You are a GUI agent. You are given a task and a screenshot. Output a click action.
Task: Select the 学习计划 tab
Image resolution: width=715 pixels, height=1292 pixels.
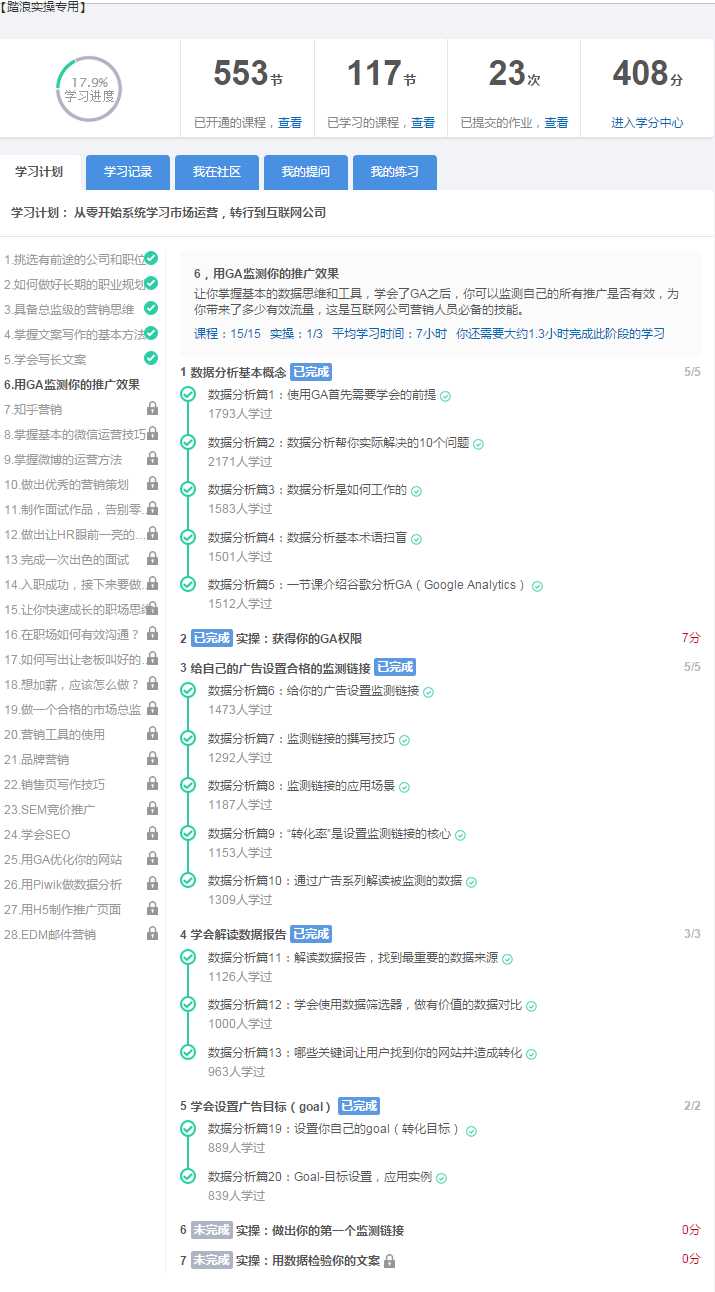[40, 172]
